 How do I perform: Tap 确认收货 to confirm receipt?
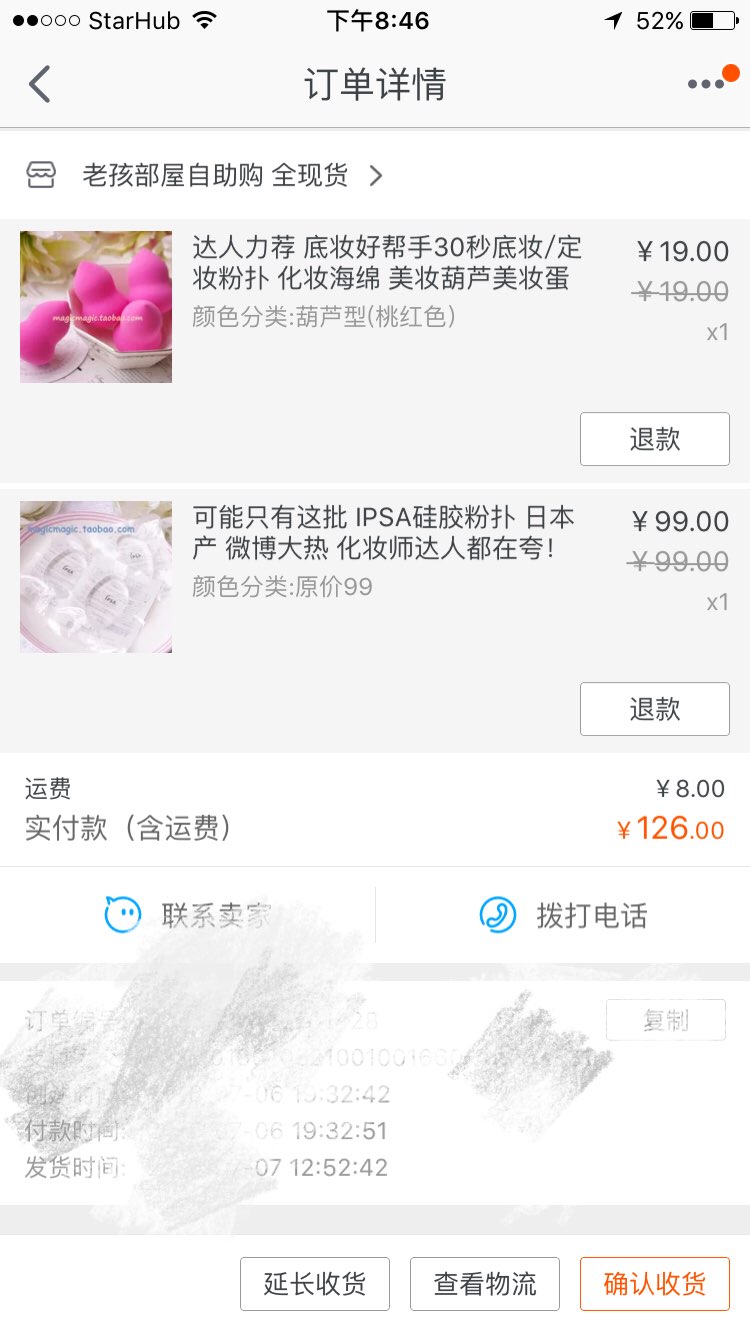click(655, 1284)
